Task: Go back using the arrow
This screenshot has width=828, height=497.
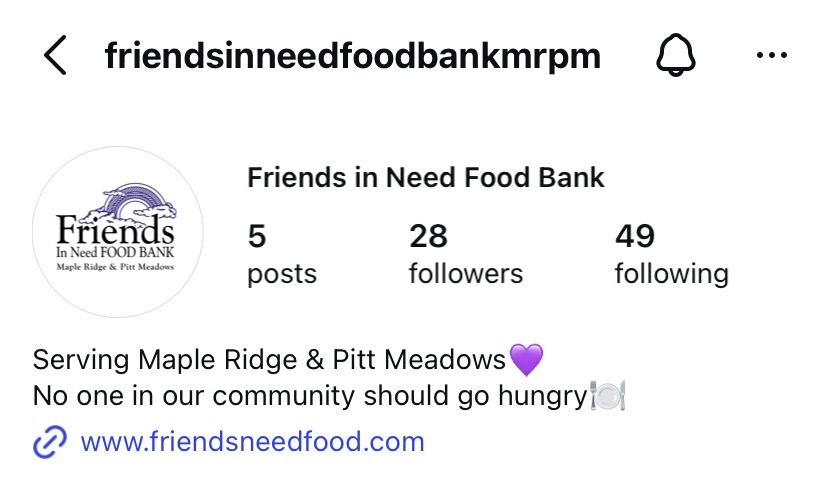Action: 56,56
